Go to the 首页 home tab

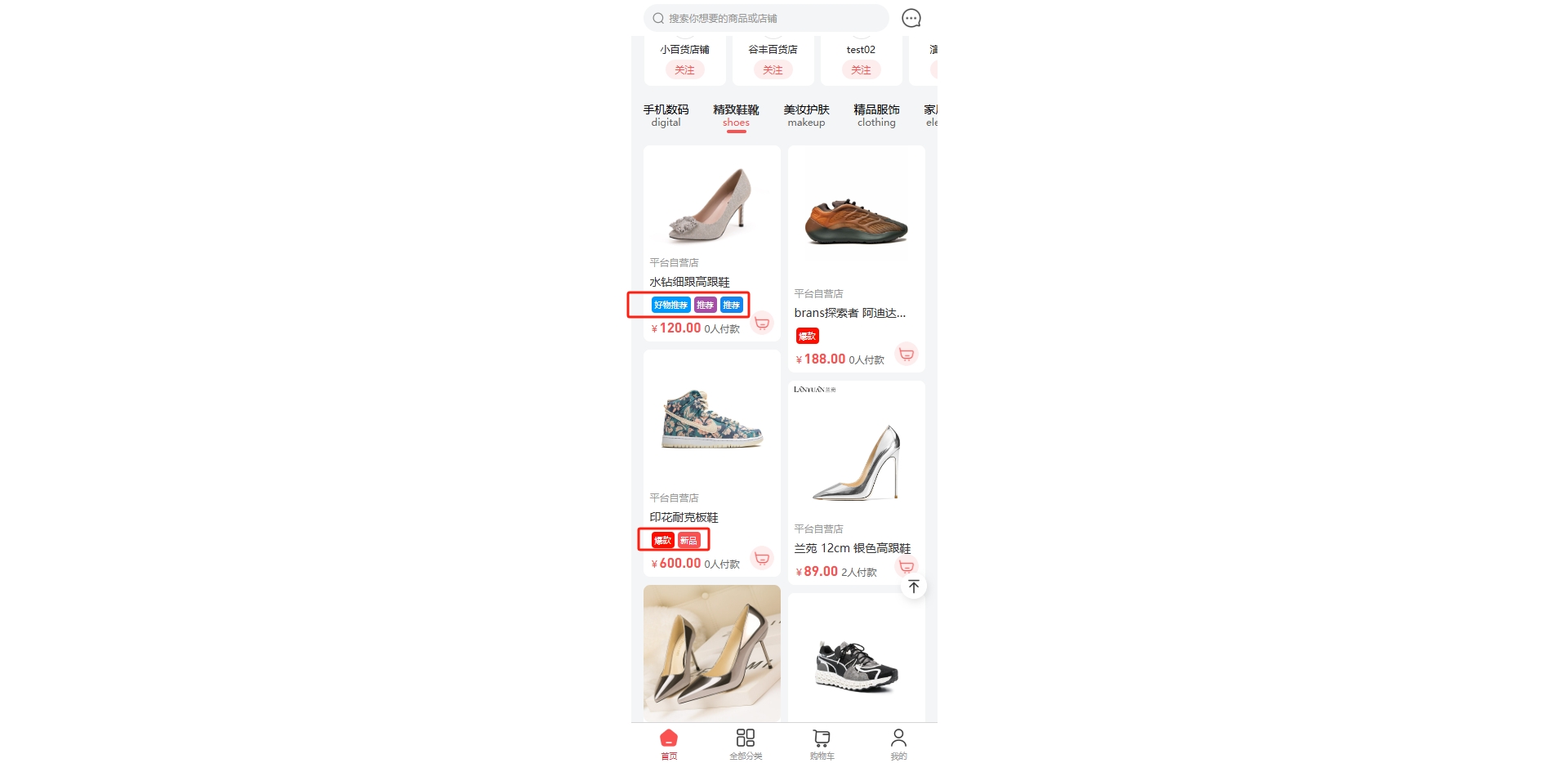669,743
